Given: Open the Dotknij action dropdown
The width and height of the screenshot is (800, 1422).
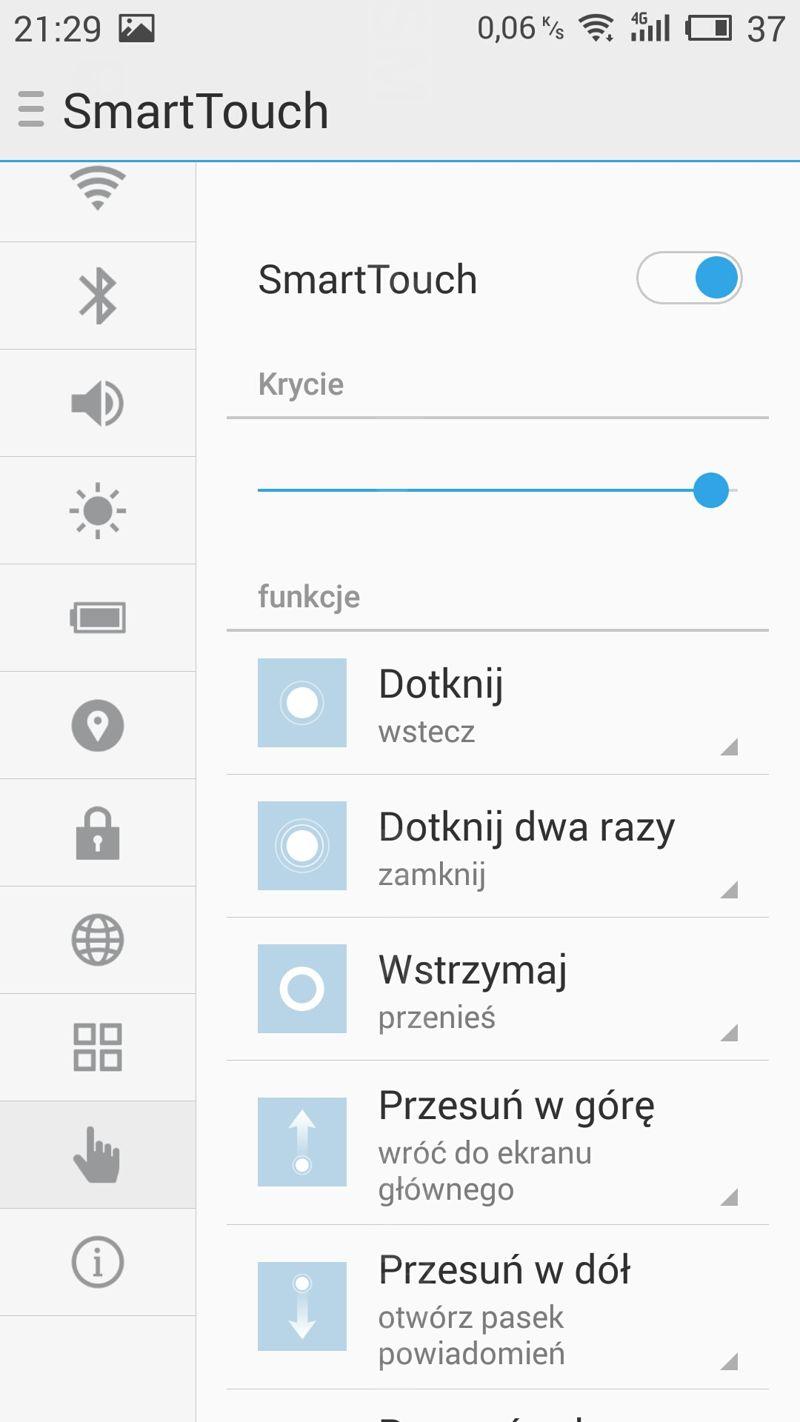Looking at the screenshot, I should point(498,703).
